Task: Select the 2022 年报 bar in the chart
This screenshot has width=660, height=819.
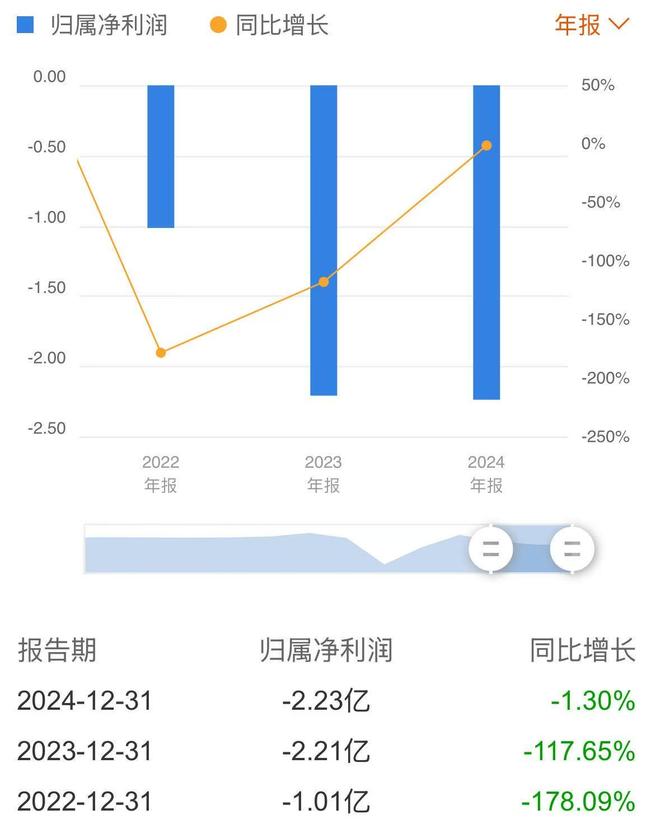Action: (161, 156)
